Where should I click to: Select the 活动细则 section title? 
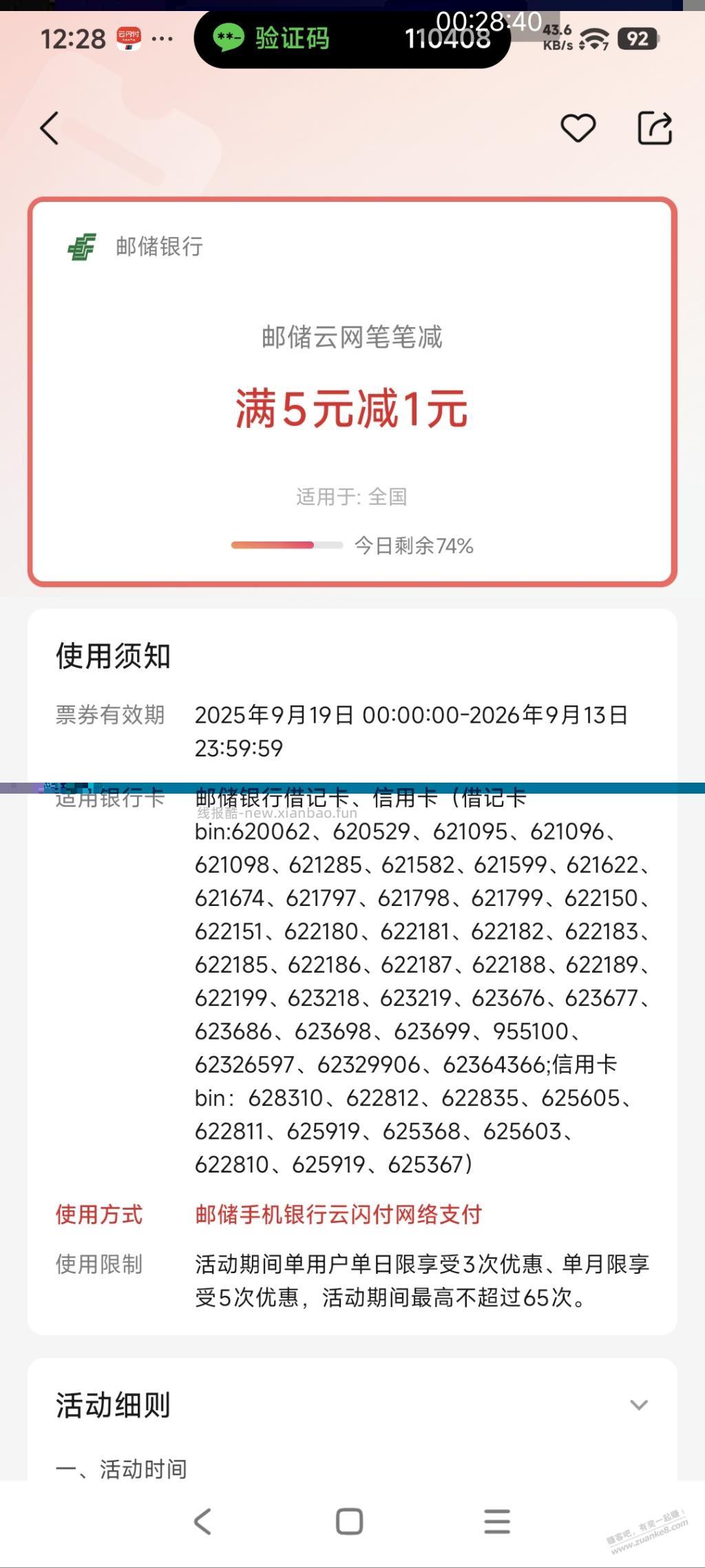coord(114,1405)
